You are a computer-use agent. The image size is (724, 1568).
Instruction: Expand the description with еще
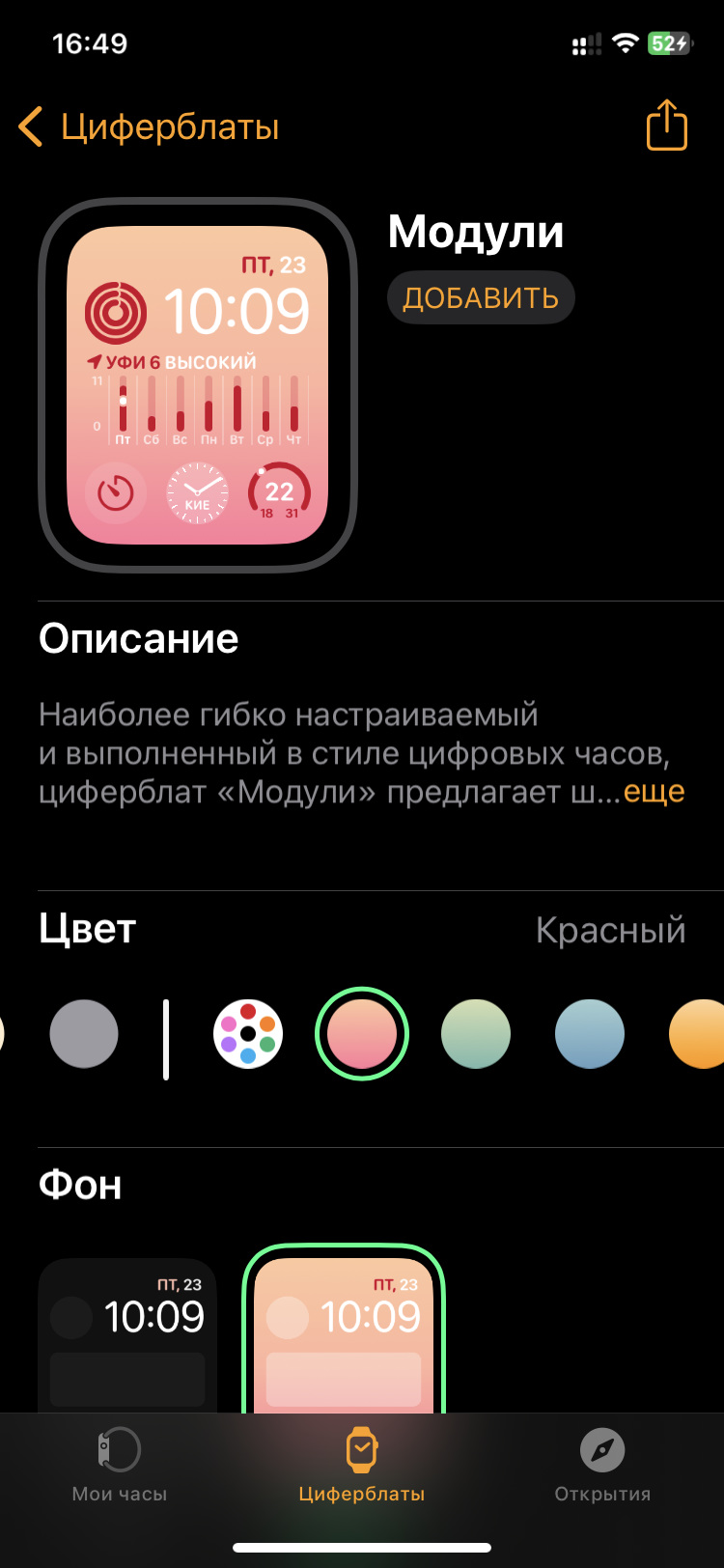(654, 792)
